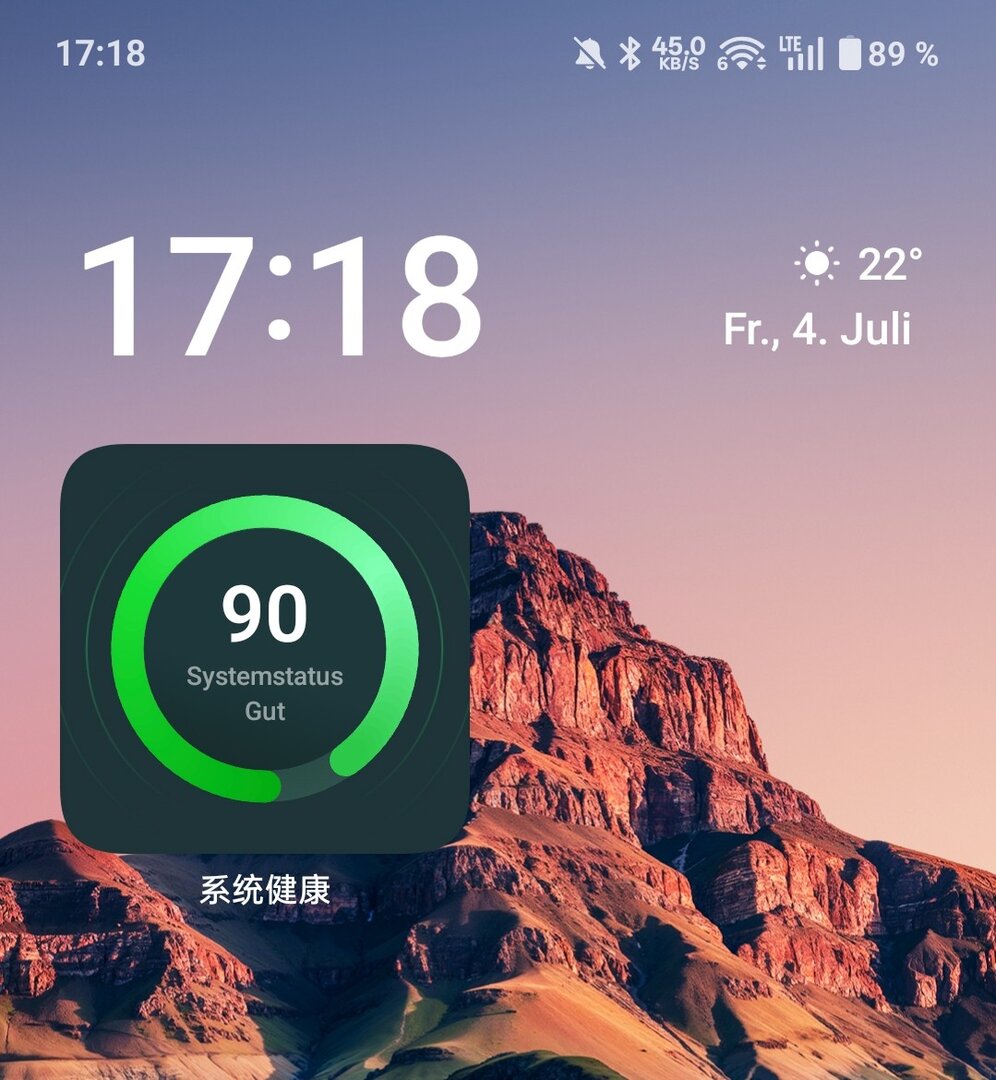Open the Systemstatus health widget
This screenshot has height=1080, width=996.
[x=265, y=648]
